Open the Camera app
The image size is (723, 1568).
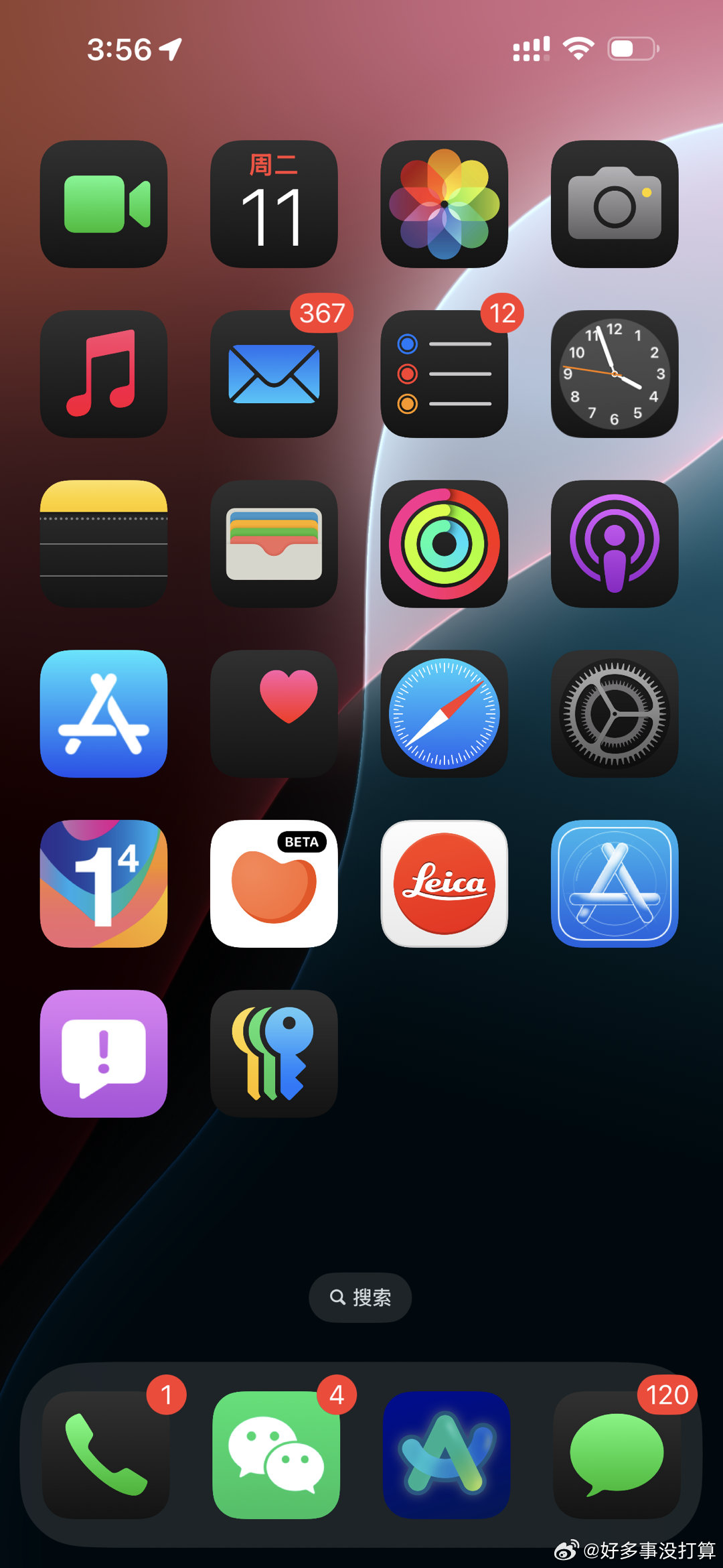click(x=614, y=204)
